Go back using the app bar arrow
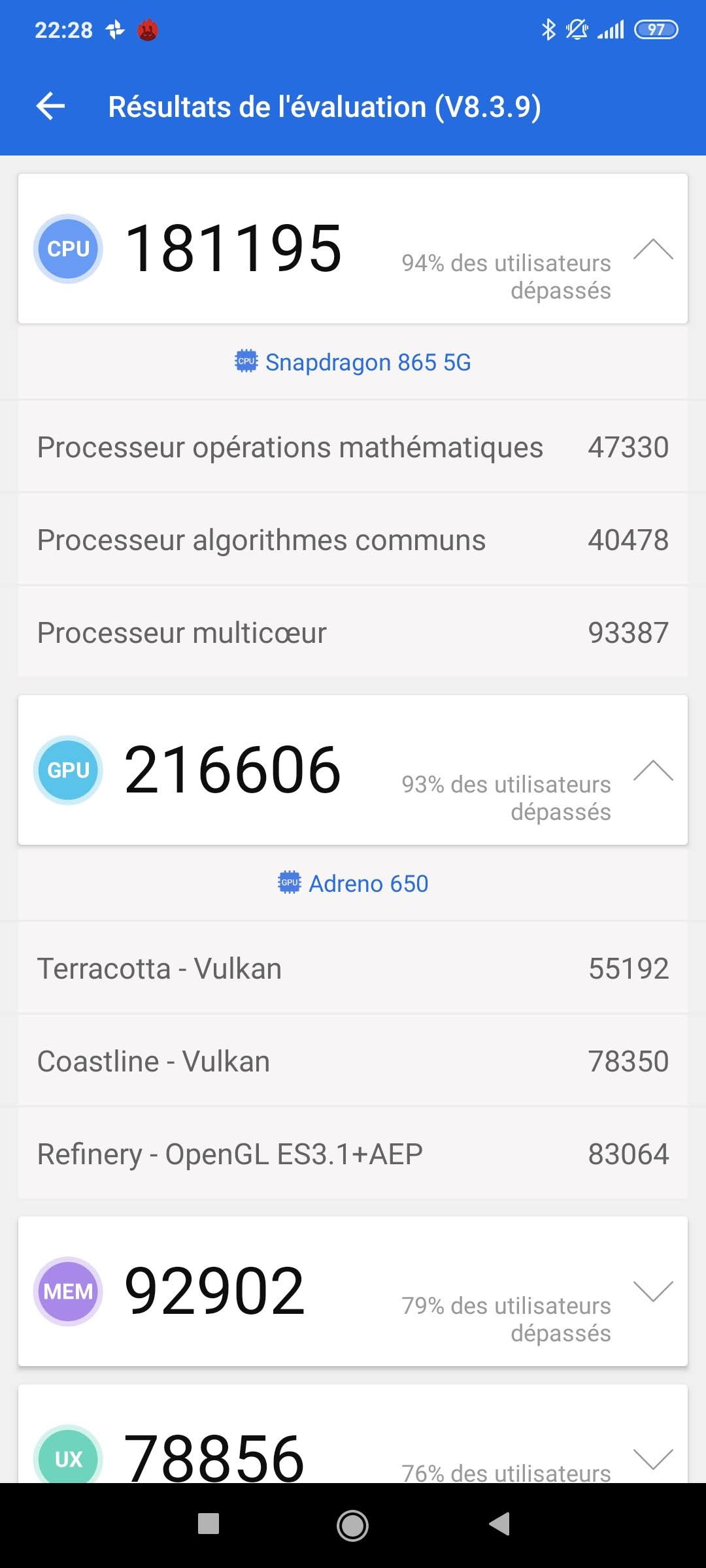 click(51, 106)
